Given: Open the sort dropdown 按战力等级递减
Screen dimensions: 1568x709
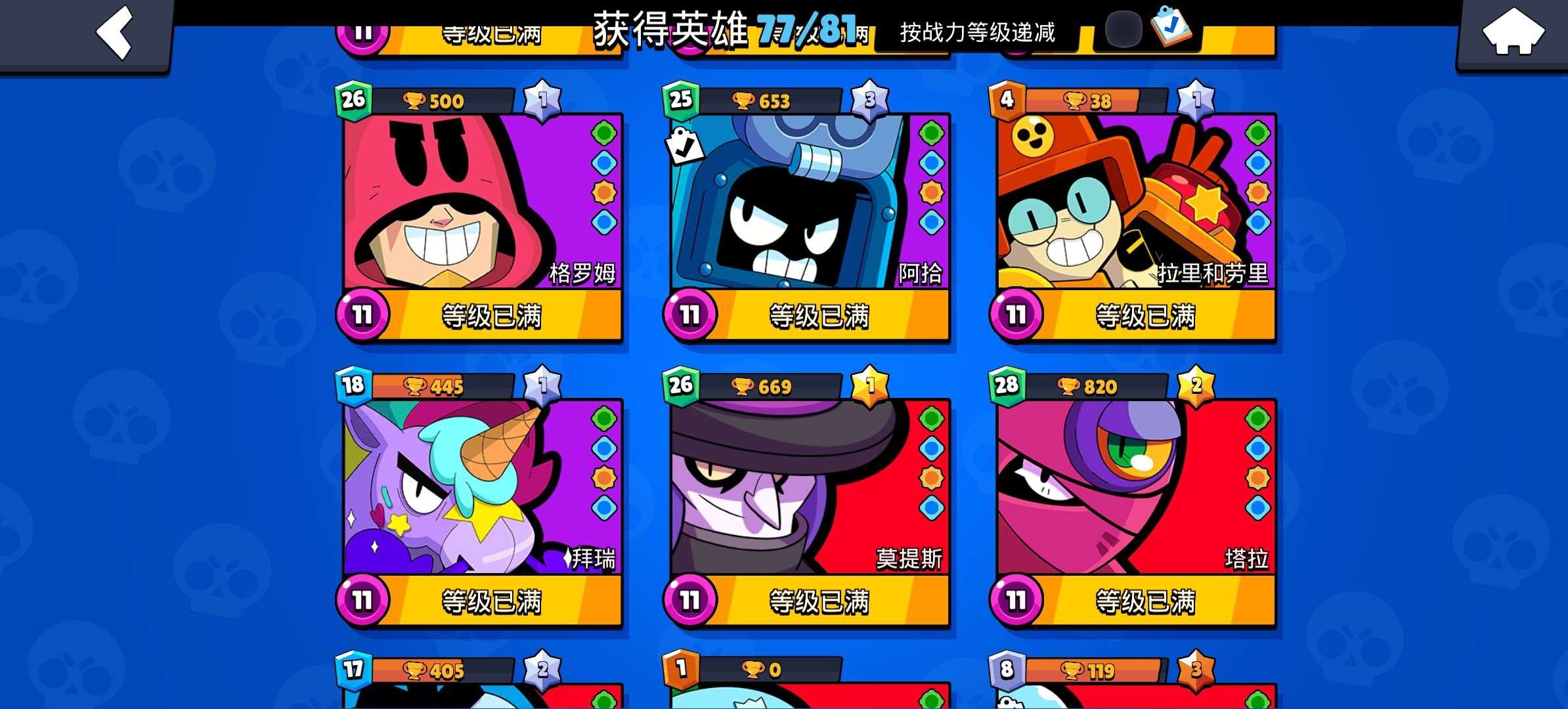Looking at the screenshot, I should click(x=977, y=33).
